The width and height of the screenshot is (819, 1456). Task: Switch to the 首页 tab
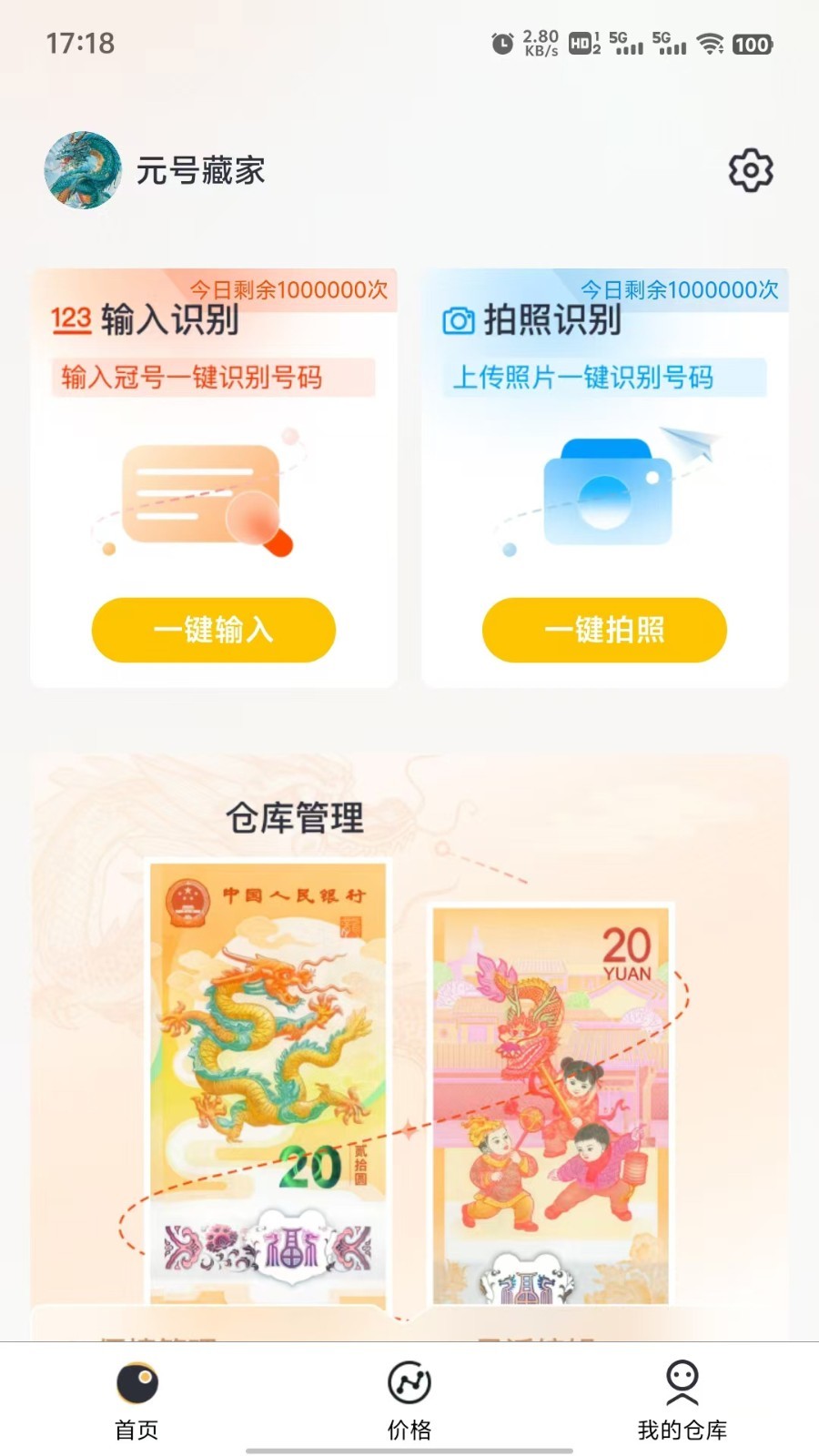click(x=136, y=1401)
